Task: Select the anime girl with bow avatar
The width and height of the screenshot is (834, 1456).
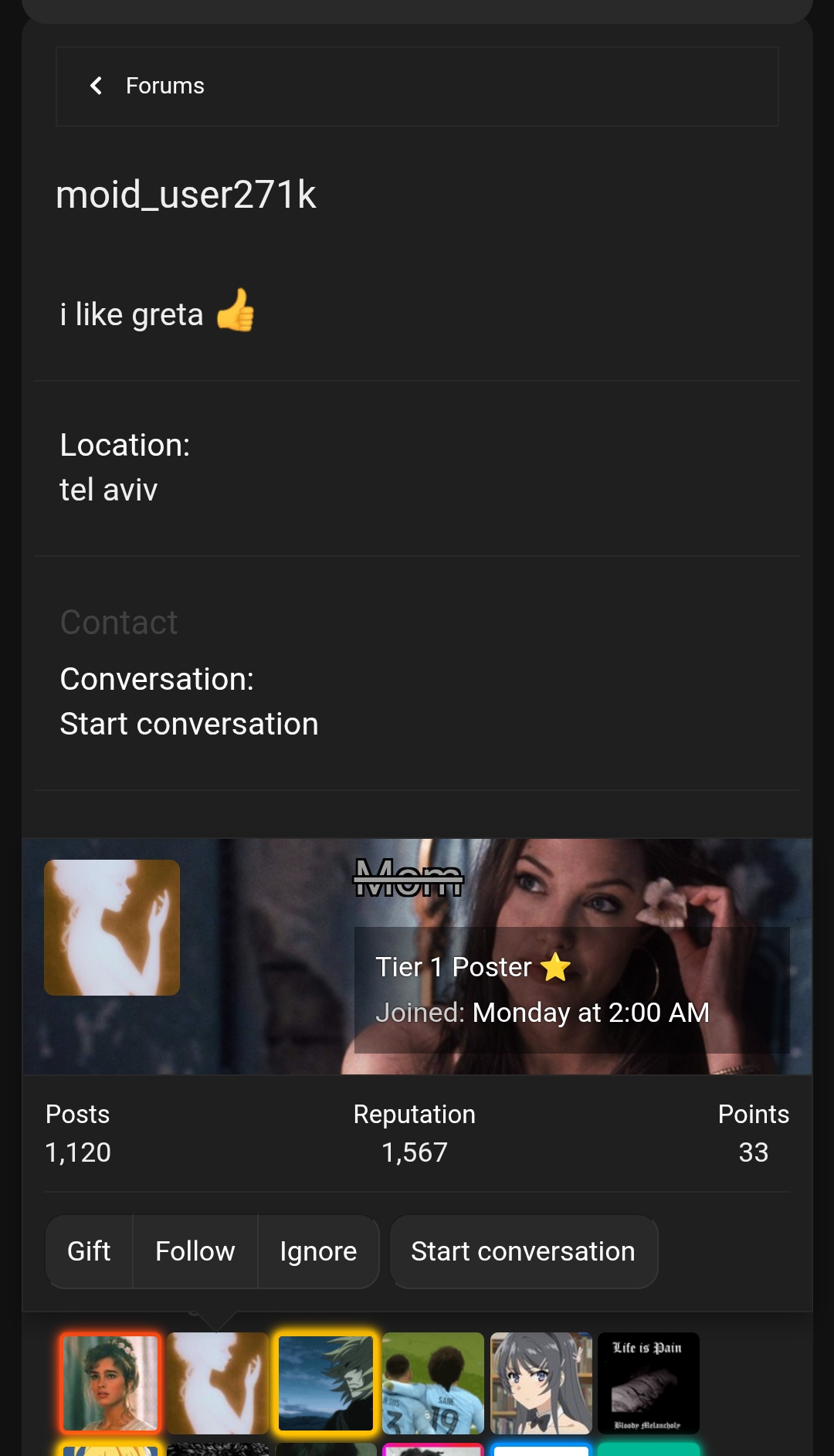Action: coord(541,1383)
